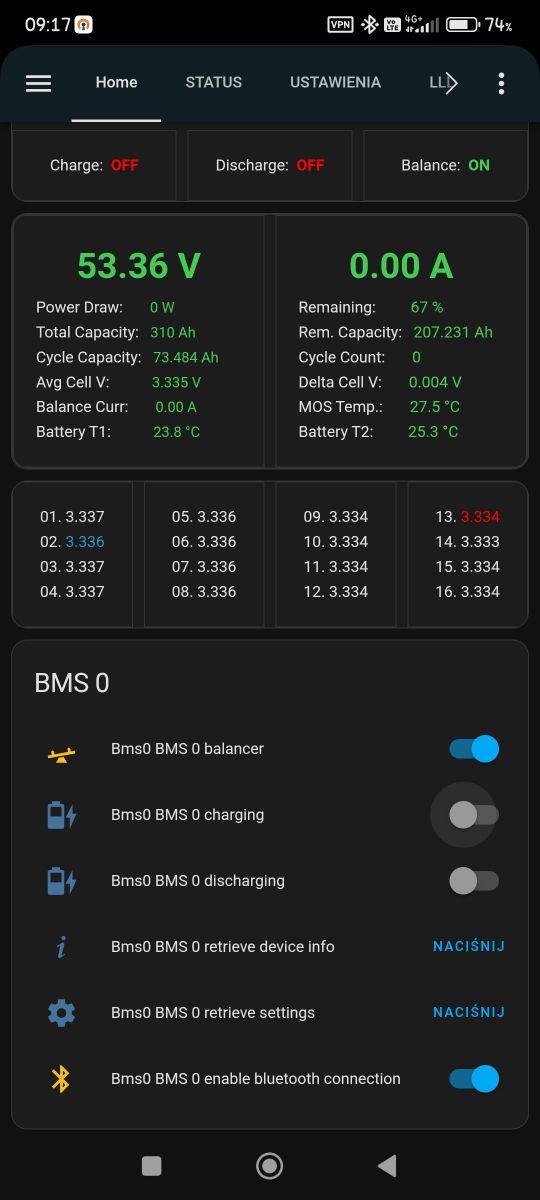Tap NACIŚNIJ for retrieve device info
The width and height of the screenshot is (540, 1200).
coord(469,946)
